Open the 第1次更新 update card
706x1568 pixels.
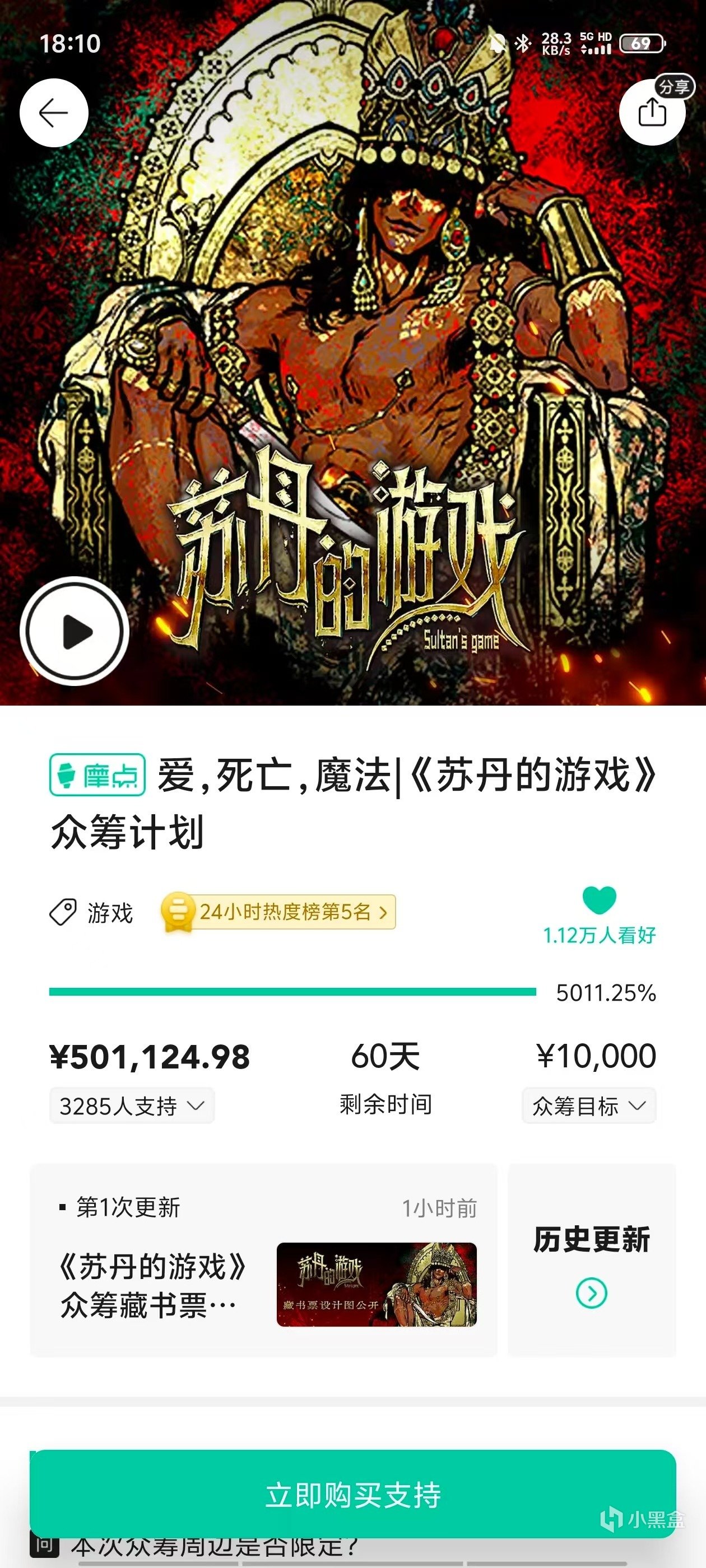[264, 1259]
